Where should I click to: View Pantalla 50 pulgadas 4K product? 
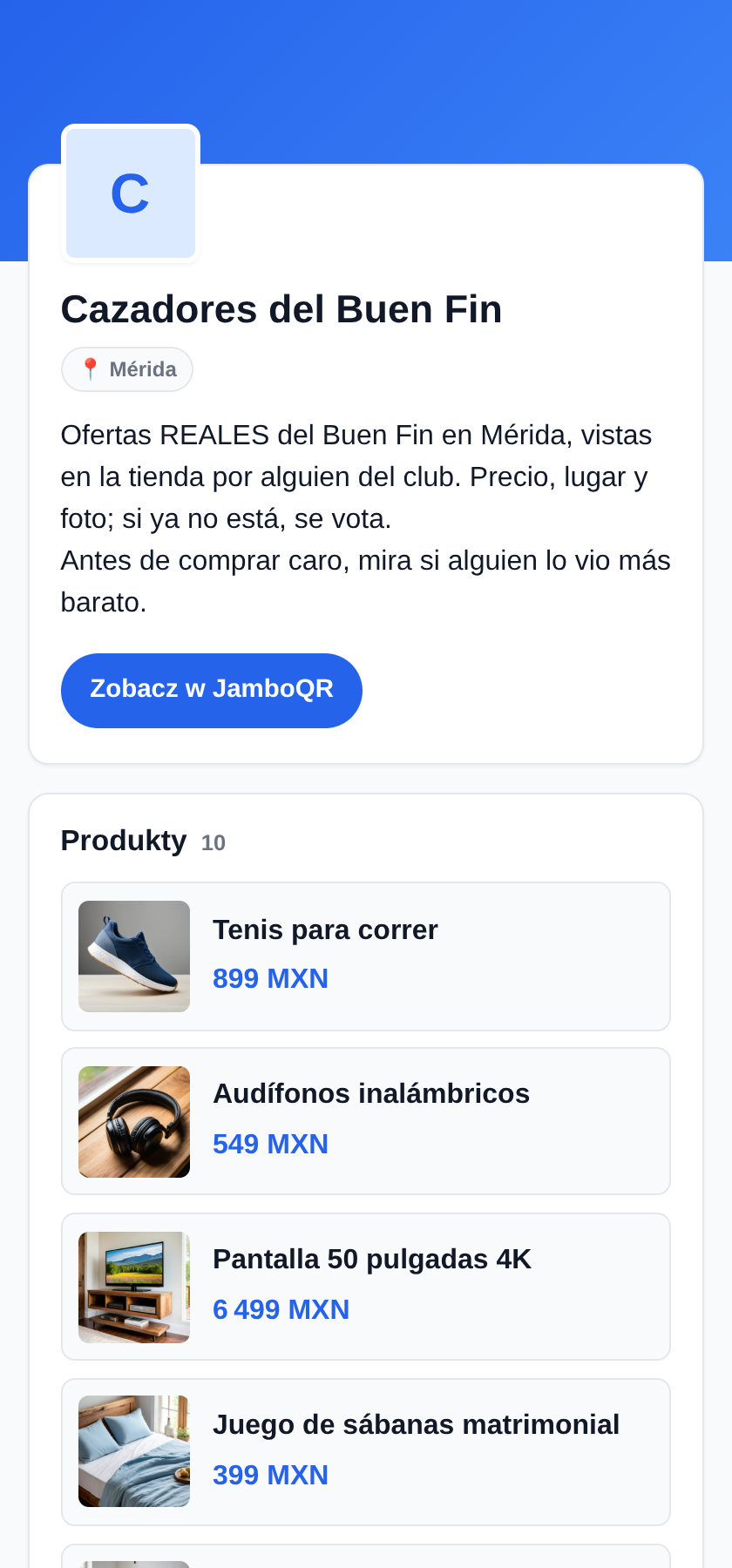366,1288
